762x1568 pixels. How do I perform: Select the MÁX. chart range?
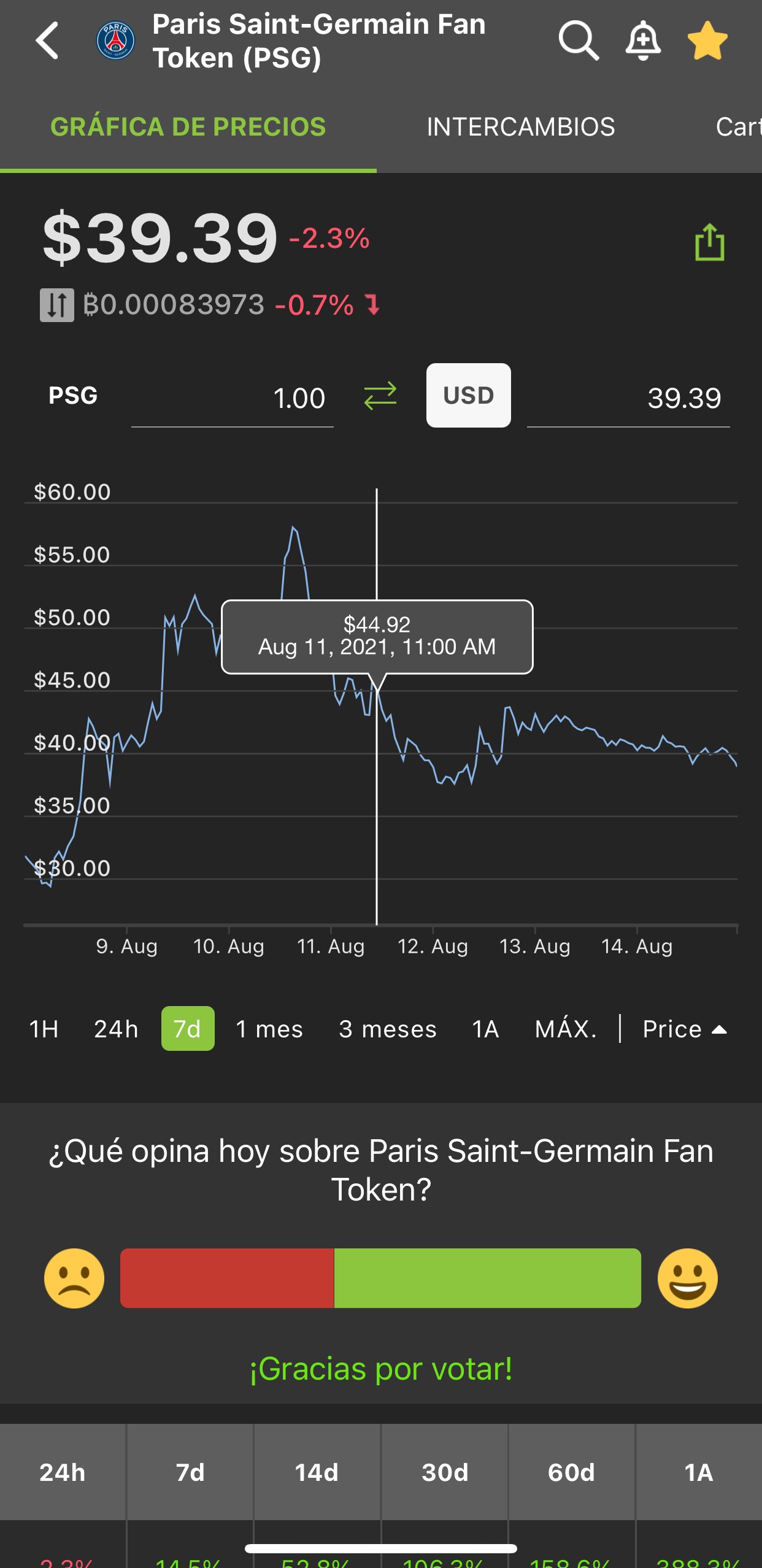[566, 1028]
